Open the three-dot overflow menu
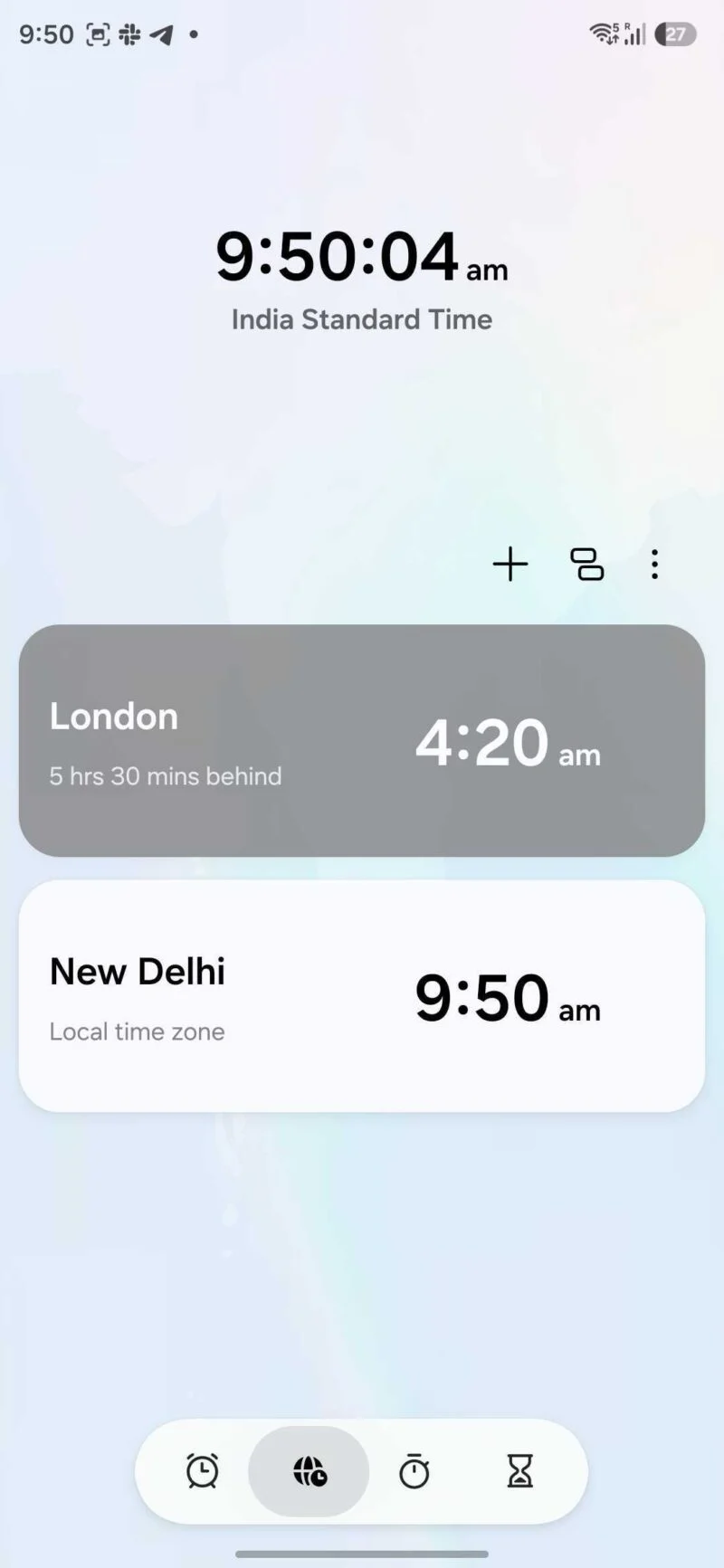The image size is (724, 1568). point(654,565)
